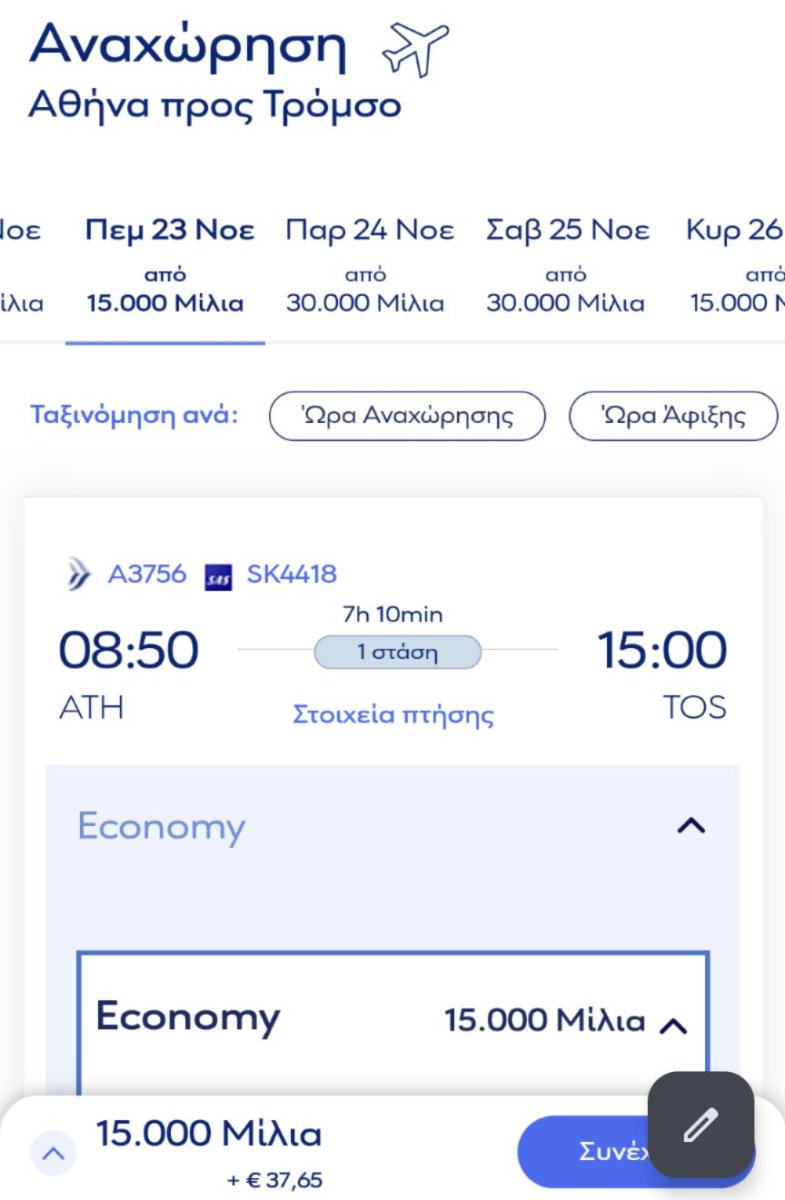This screenshot has height=1200, width=785.
Task: Collapse the light-blue Economy section header
Action: pos(691,826)
